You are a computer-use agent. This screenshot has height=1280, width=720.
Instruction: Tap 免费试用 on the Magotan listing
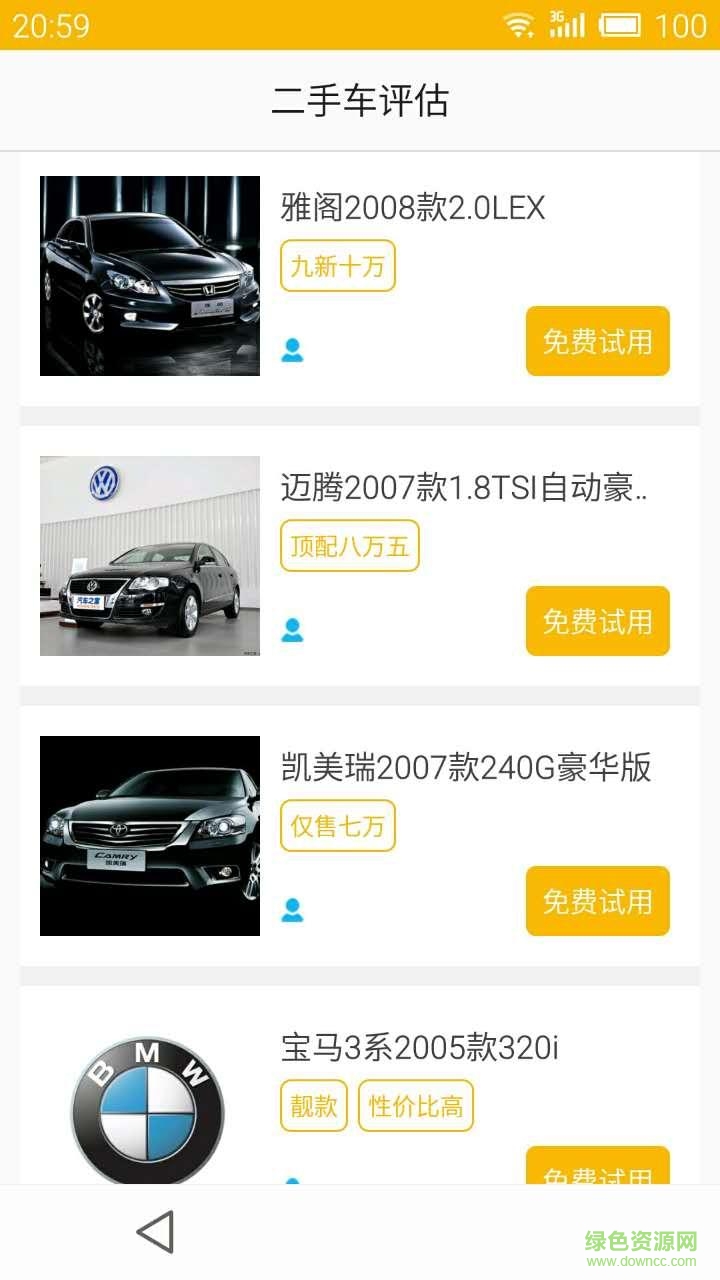tap(597, 622)
